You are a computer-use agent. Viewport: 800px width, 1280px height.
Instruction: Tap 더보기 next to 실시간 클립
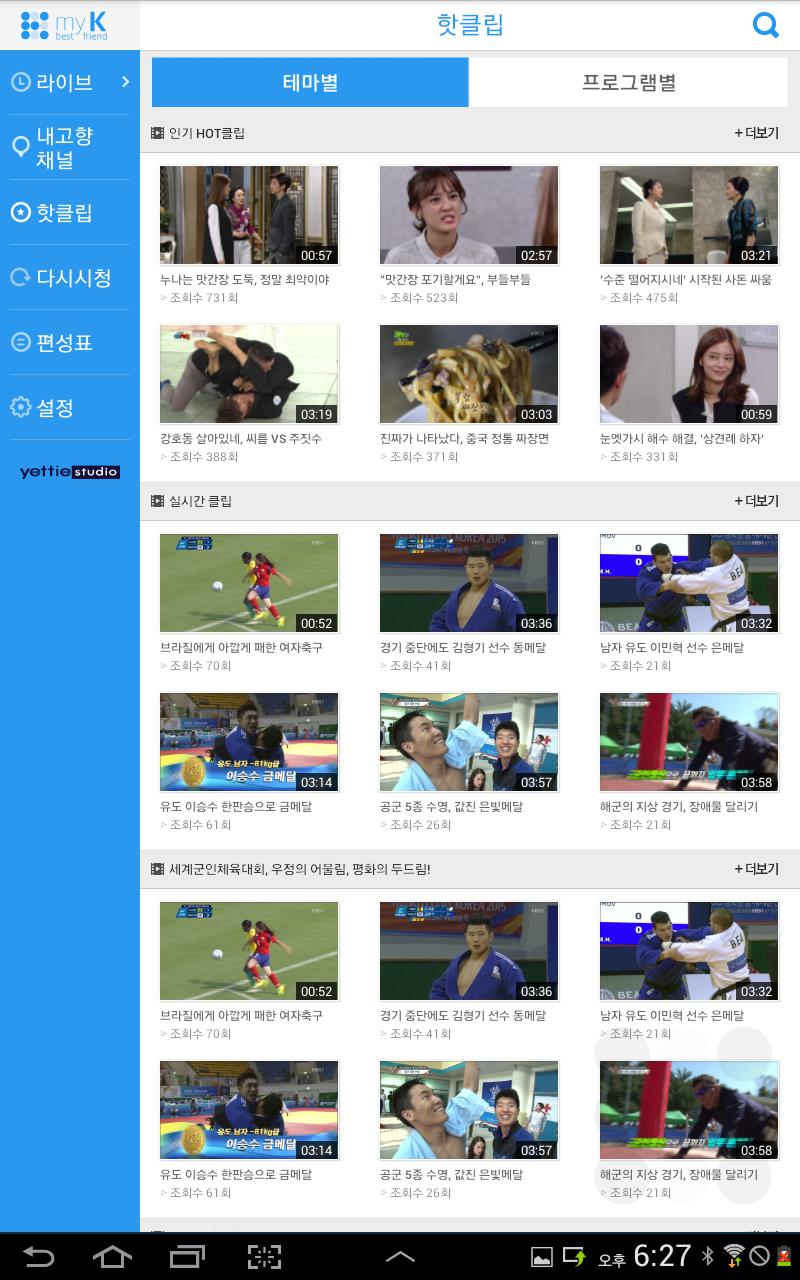756,501
